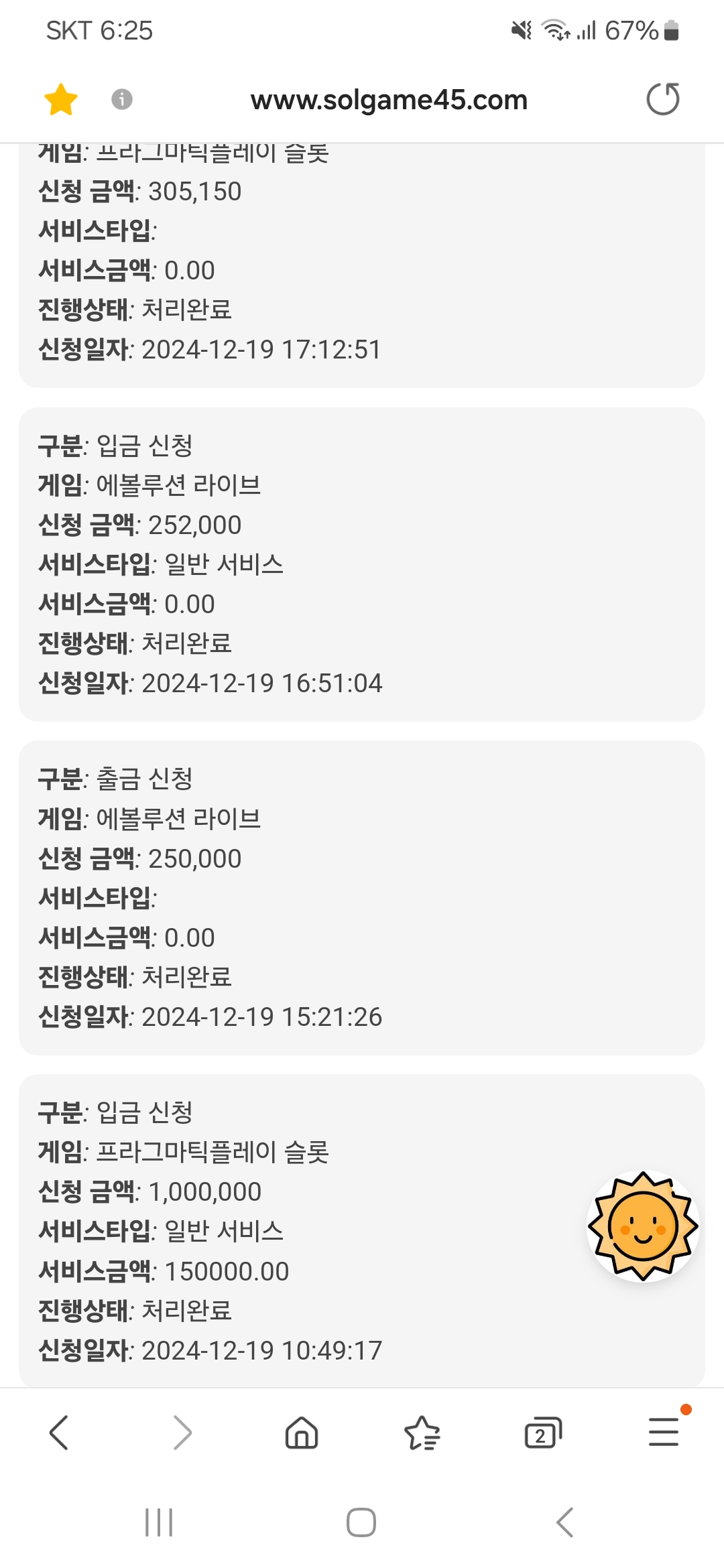Open the bookmarks list
724x1568 pixels.
tap(422, 1433)
